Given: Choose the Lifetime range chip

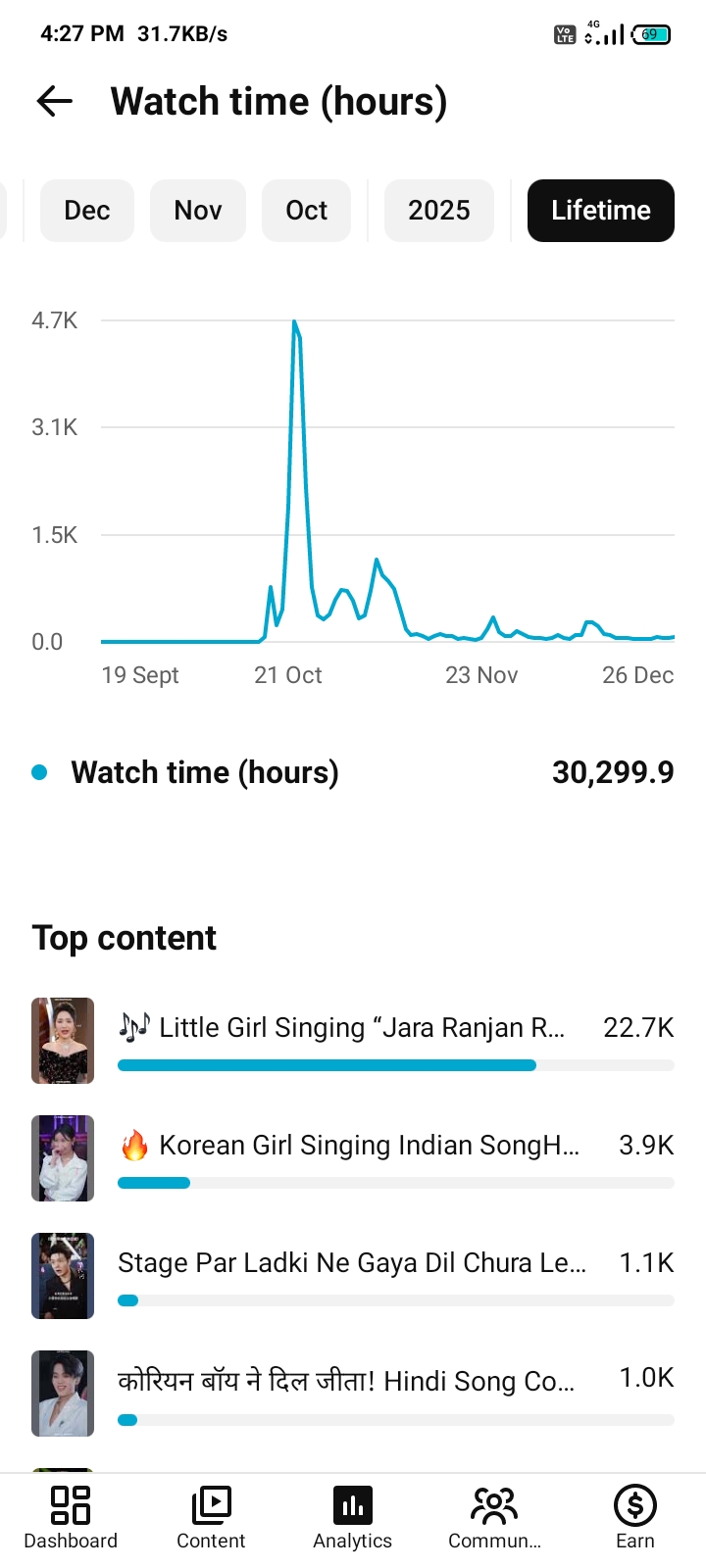Looking at the screenshot, I should click(x=600, y=211).
